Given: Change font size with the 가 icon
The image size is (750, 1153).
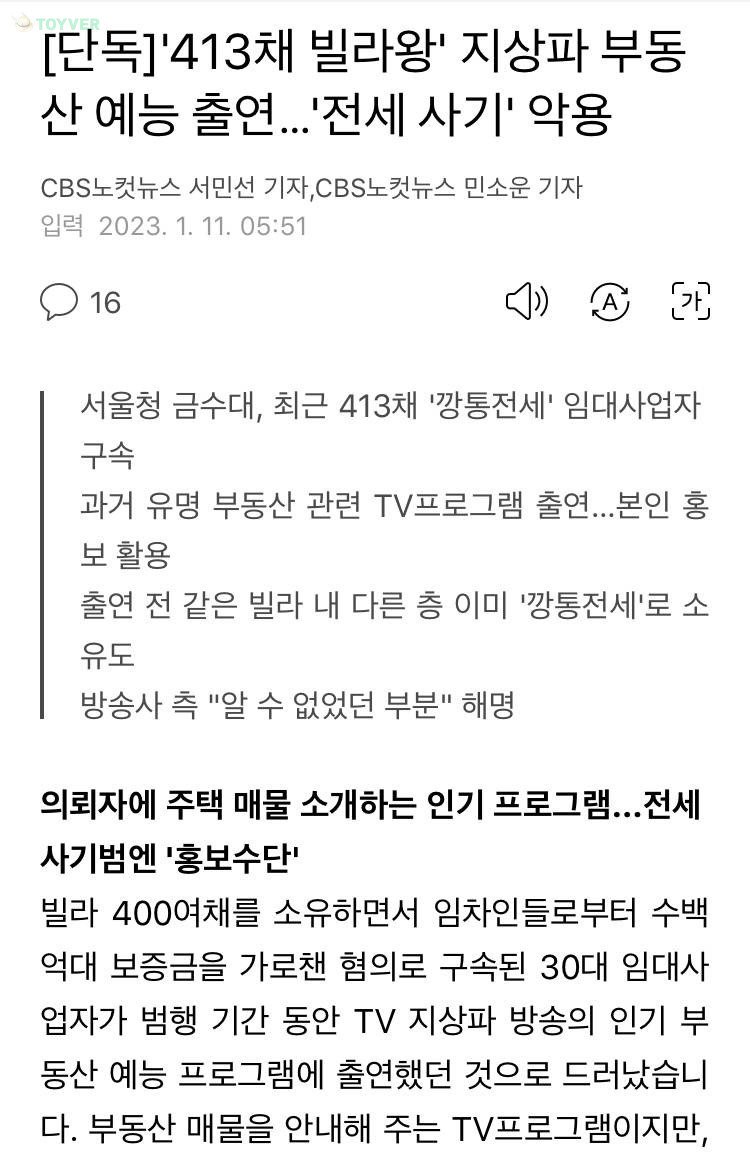Looking at the screenshot, I should (x=690, y=301).
